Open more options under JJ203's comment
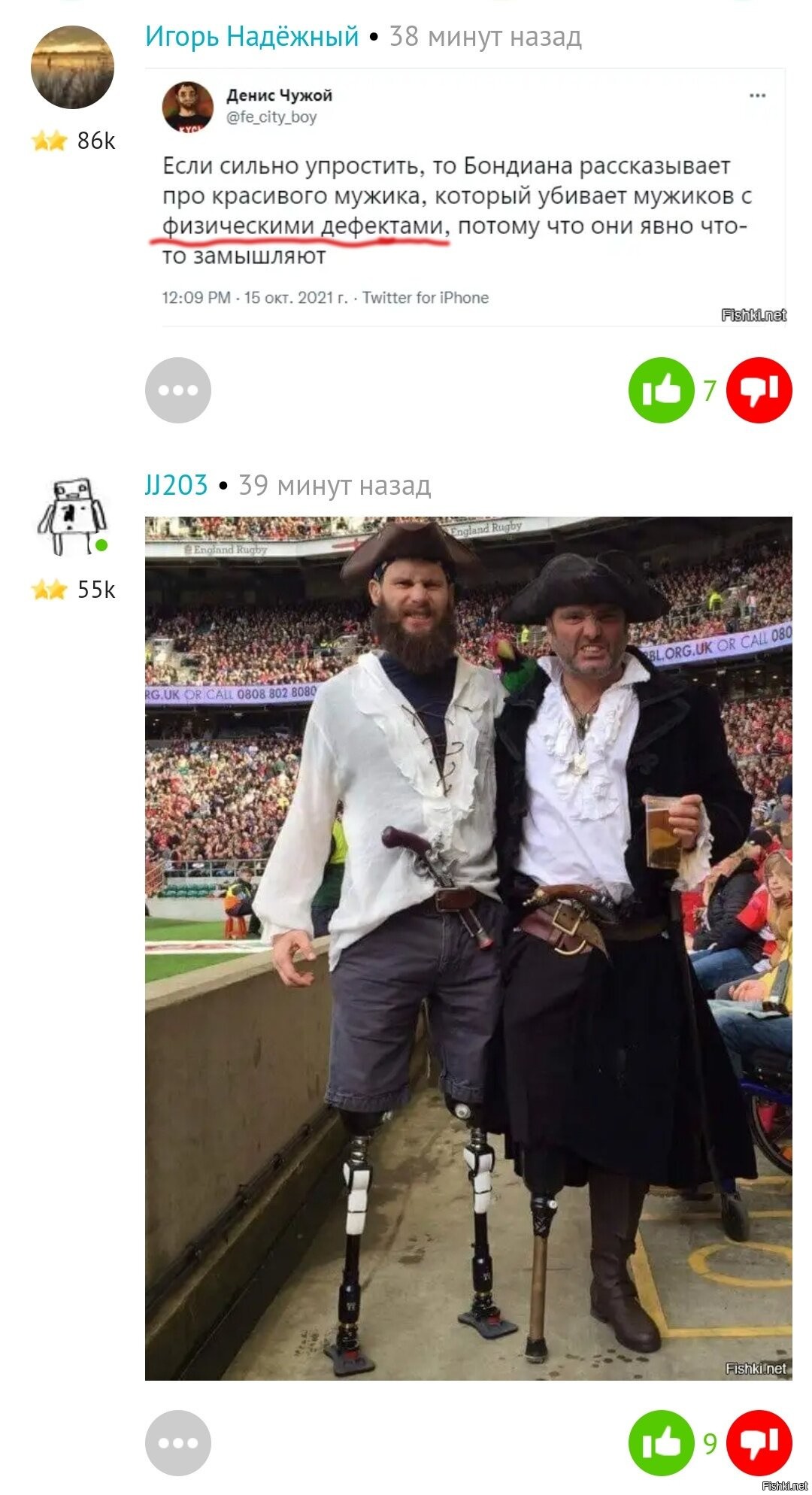812x1495 pixels. pos(178,1443)
